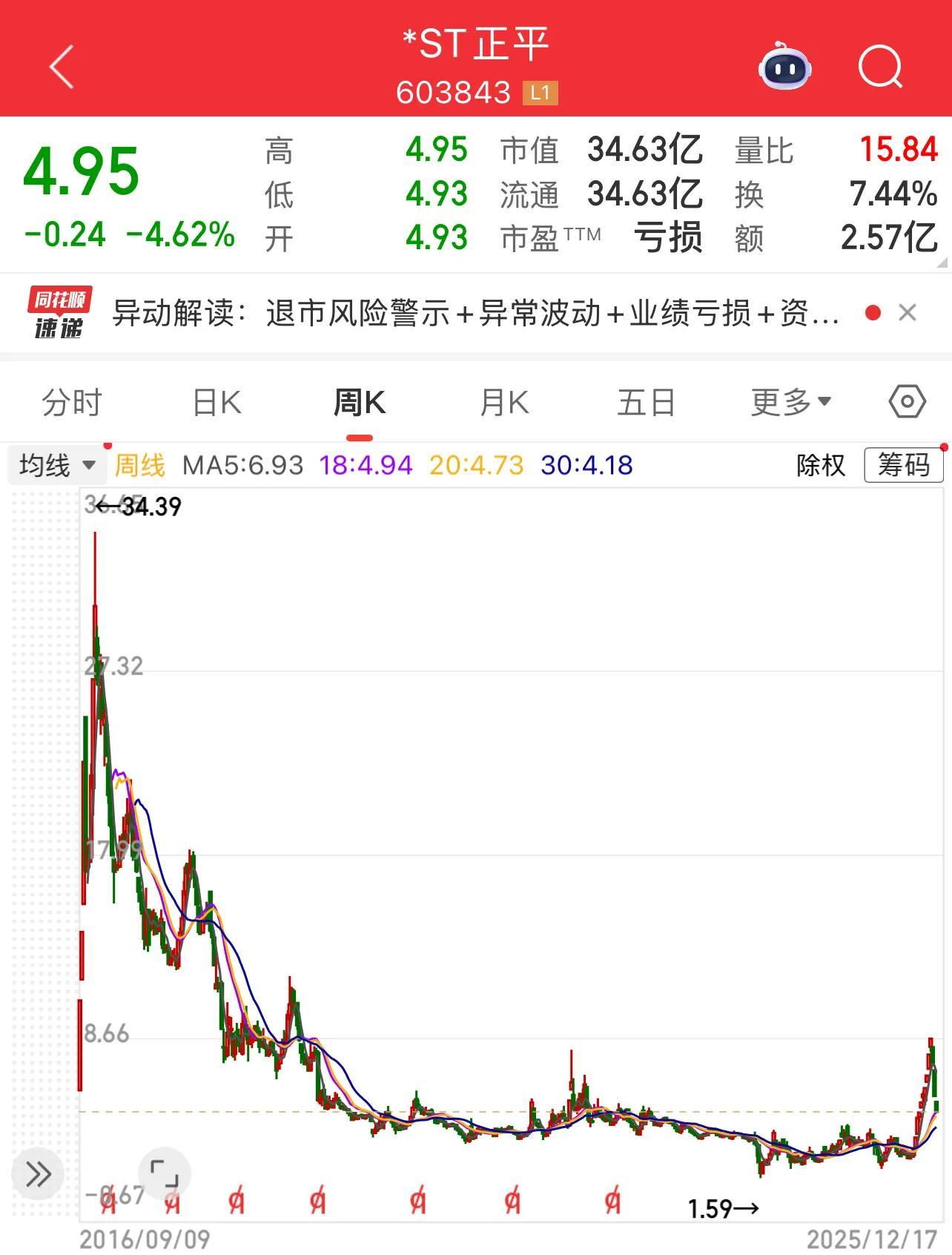Image resolution: width=952 pixels, height=1255 pixels.
Task: Expand the side panel with the double-chevron
Action: (37, 1173)
